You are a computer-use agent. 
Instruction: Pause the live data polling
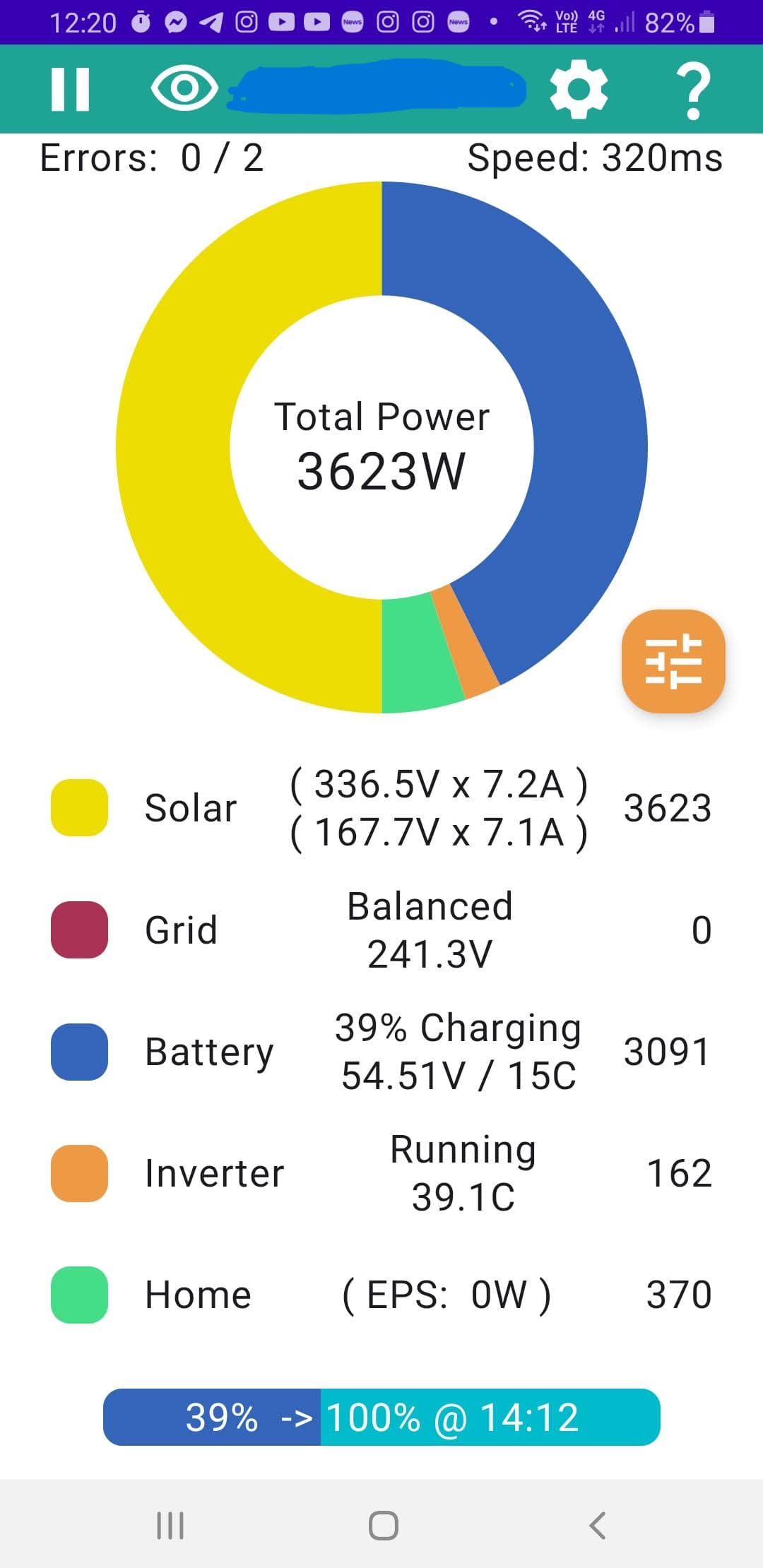pyautogui.click(x=71, y=89)
